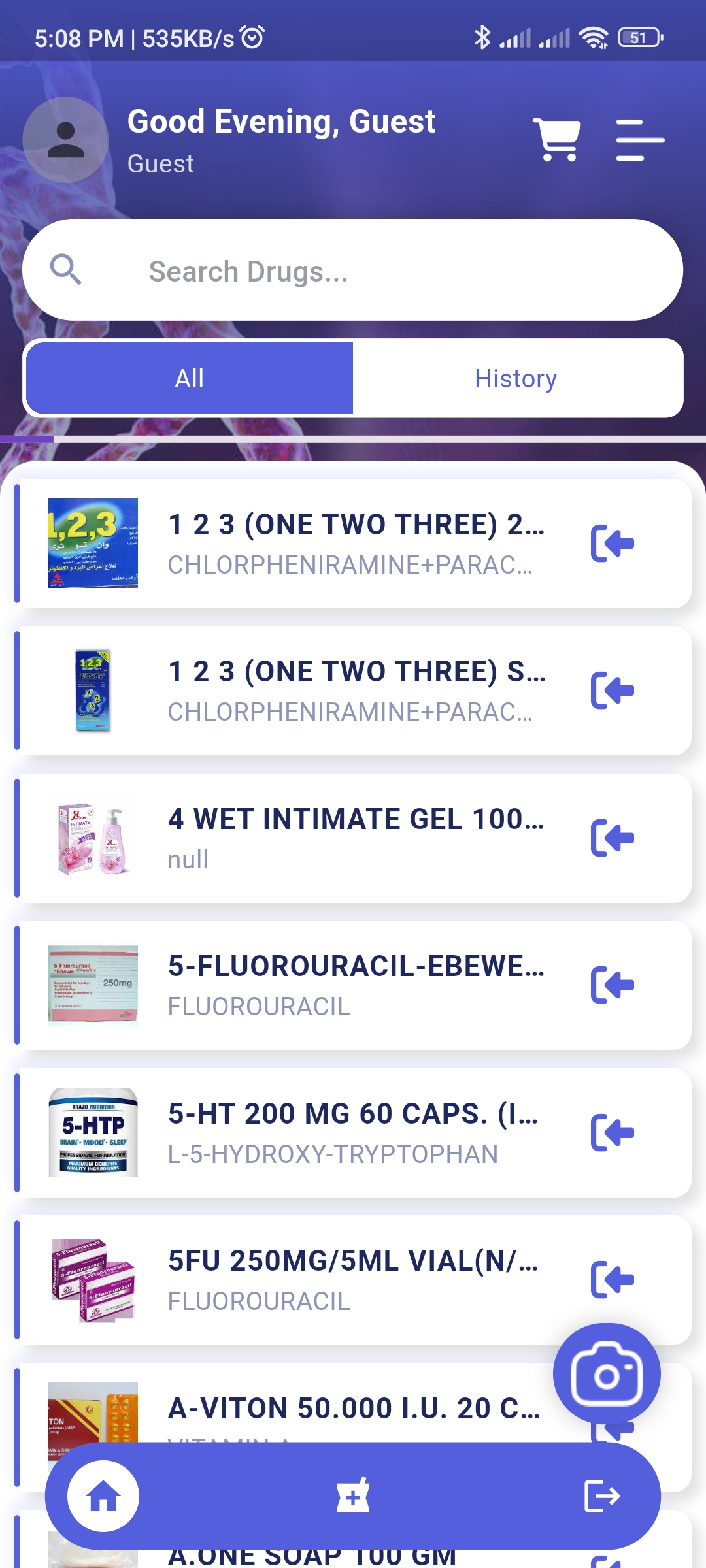This screenshot has height=1568, width=706.
Task: Select the All tab
Action: click(189, 378)
